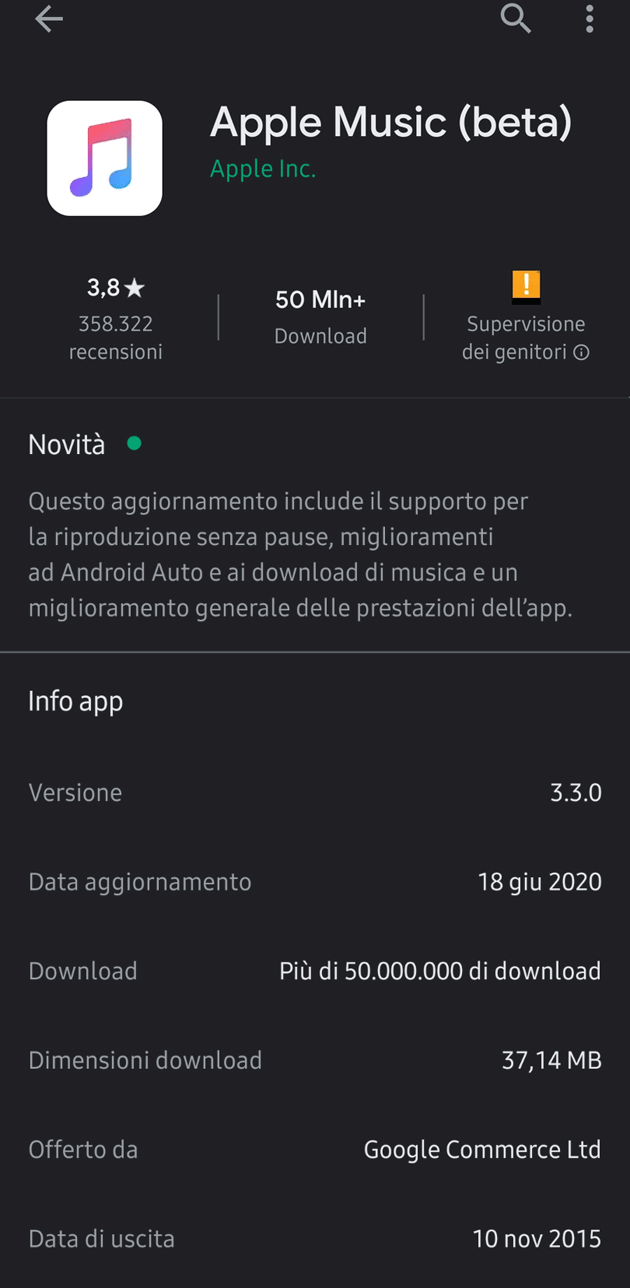630x1288 pixels.
Task: View the 358.322 reviews rating
Action: [116, 319]
